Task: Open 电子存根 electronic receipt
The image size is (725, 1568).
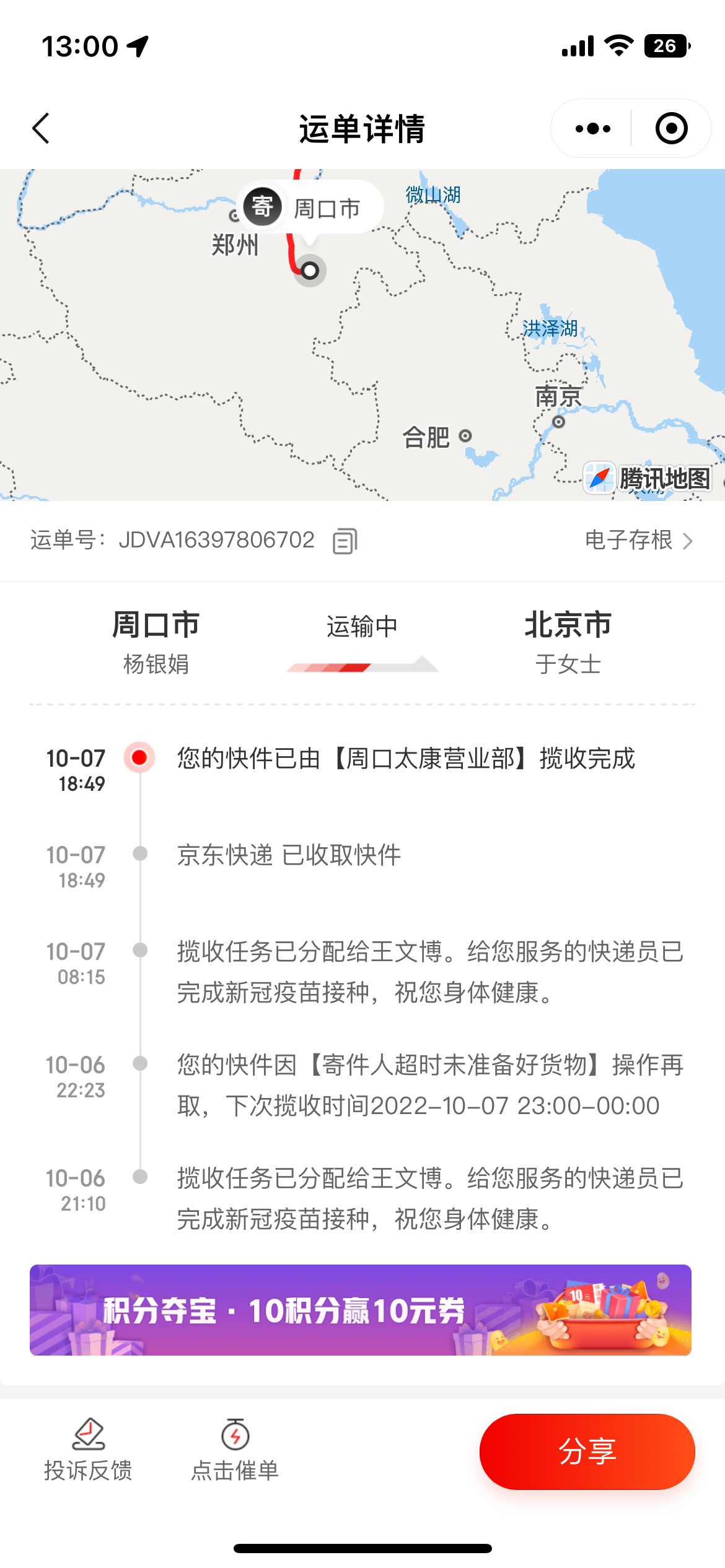Action: pyautogui.click(x=638, y=540)
